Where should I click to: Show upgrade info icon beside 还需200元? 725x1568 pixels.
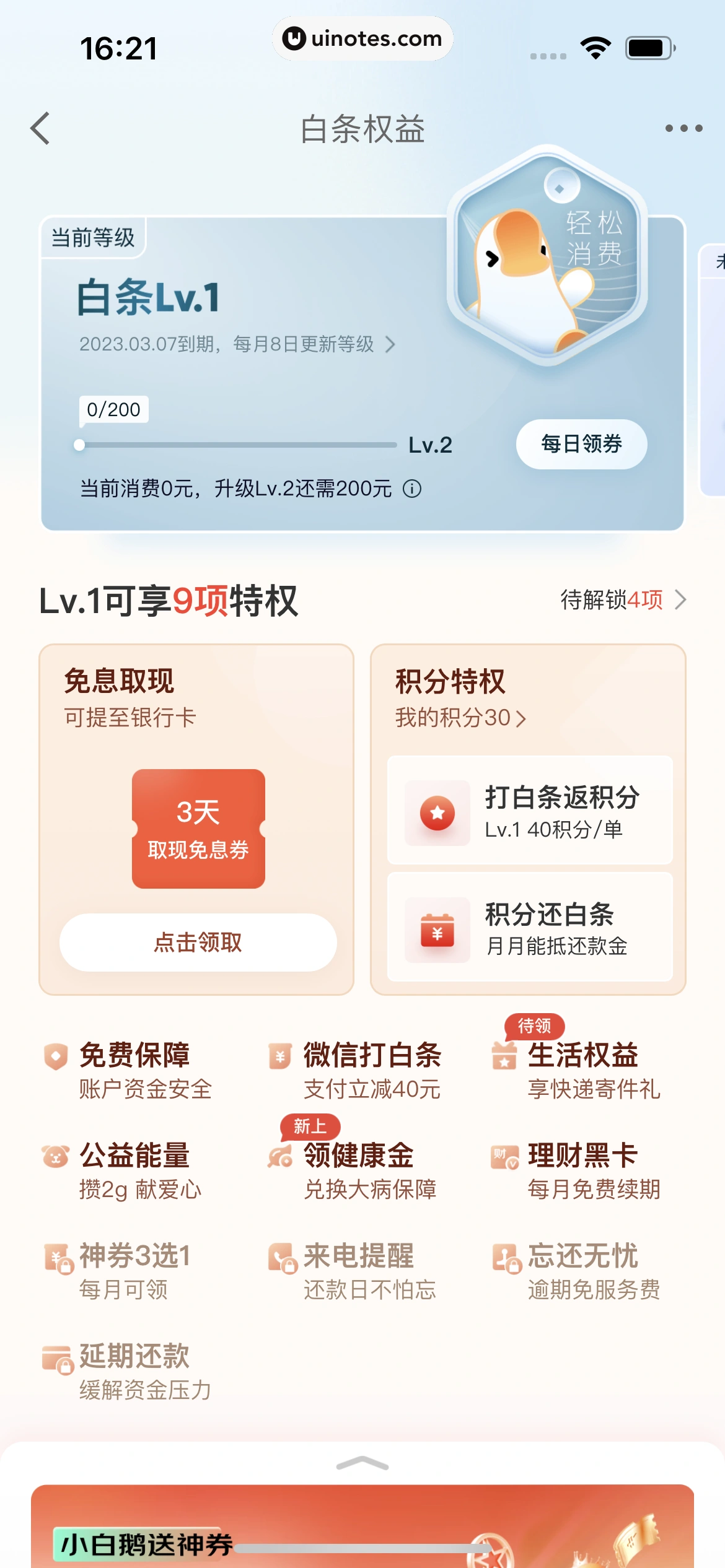coord(412,489)
